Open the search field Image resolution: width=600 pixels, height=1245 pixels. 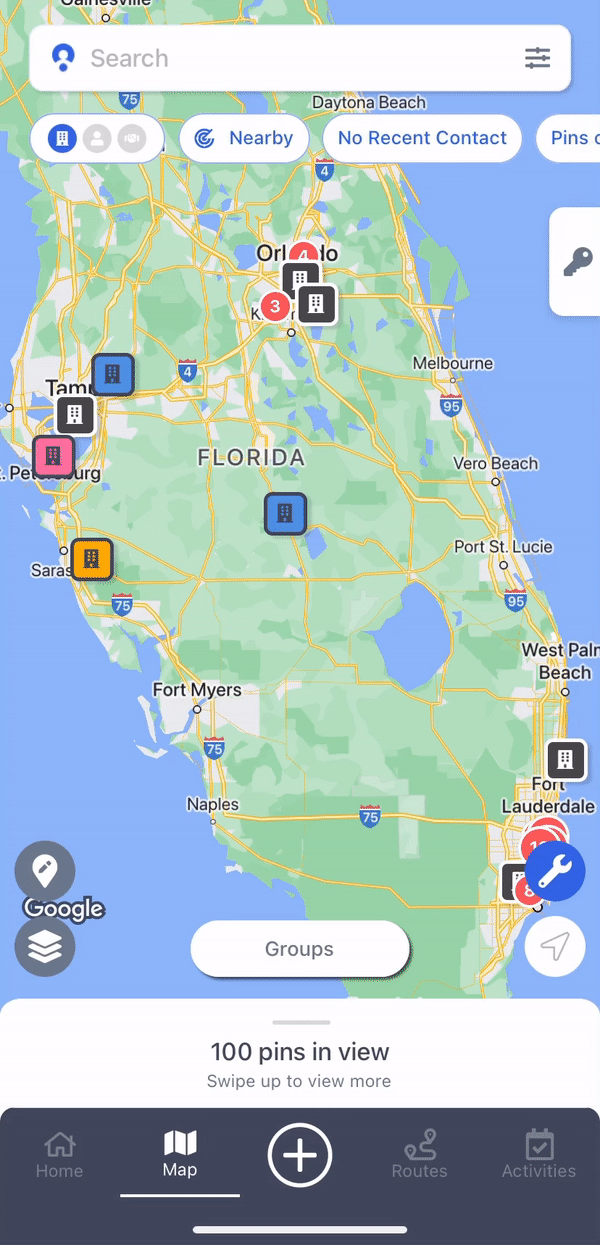click(x=290, y=58)
